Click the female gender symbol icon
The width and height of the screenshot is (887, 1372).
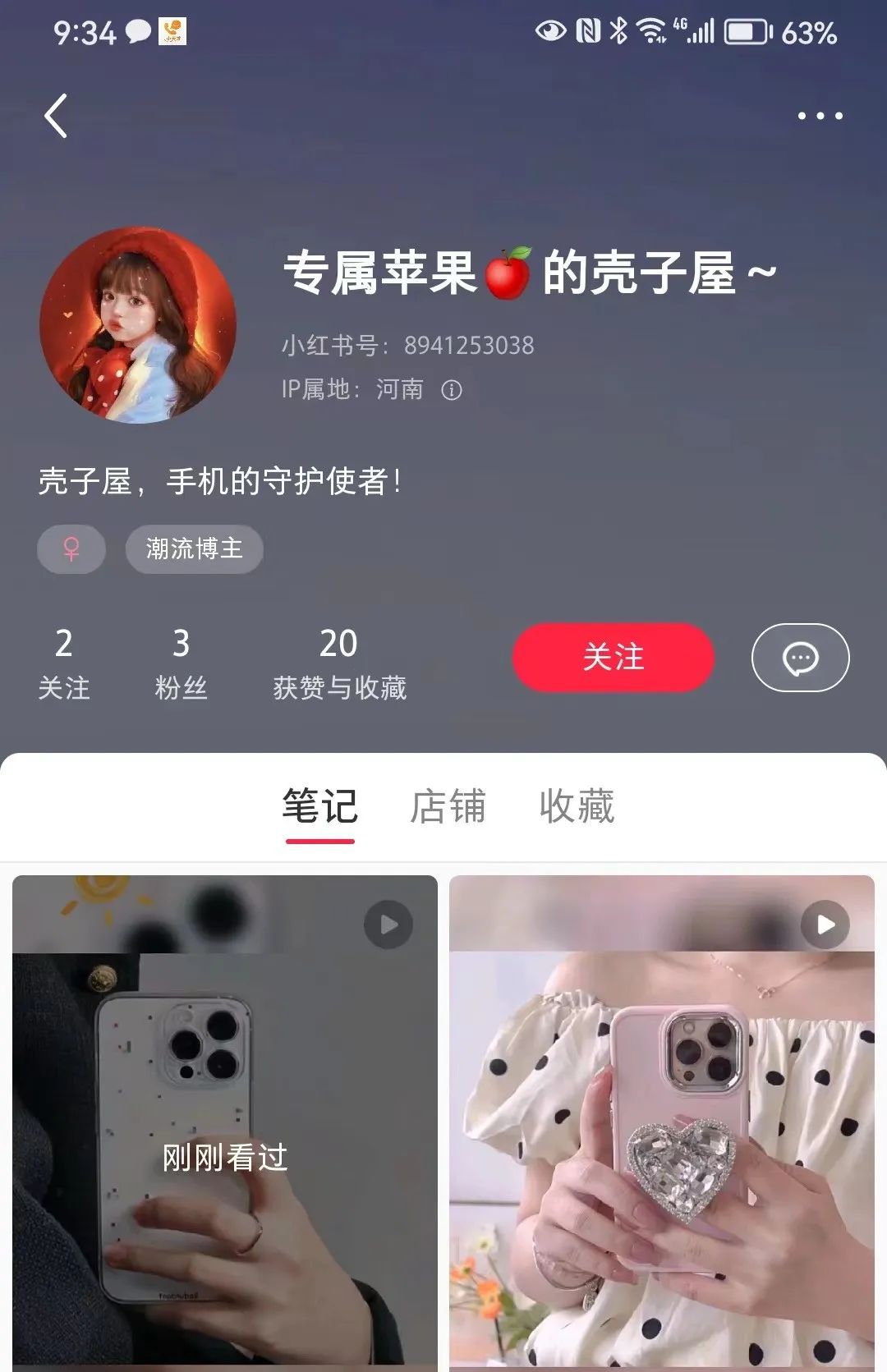tap(71, 548)
